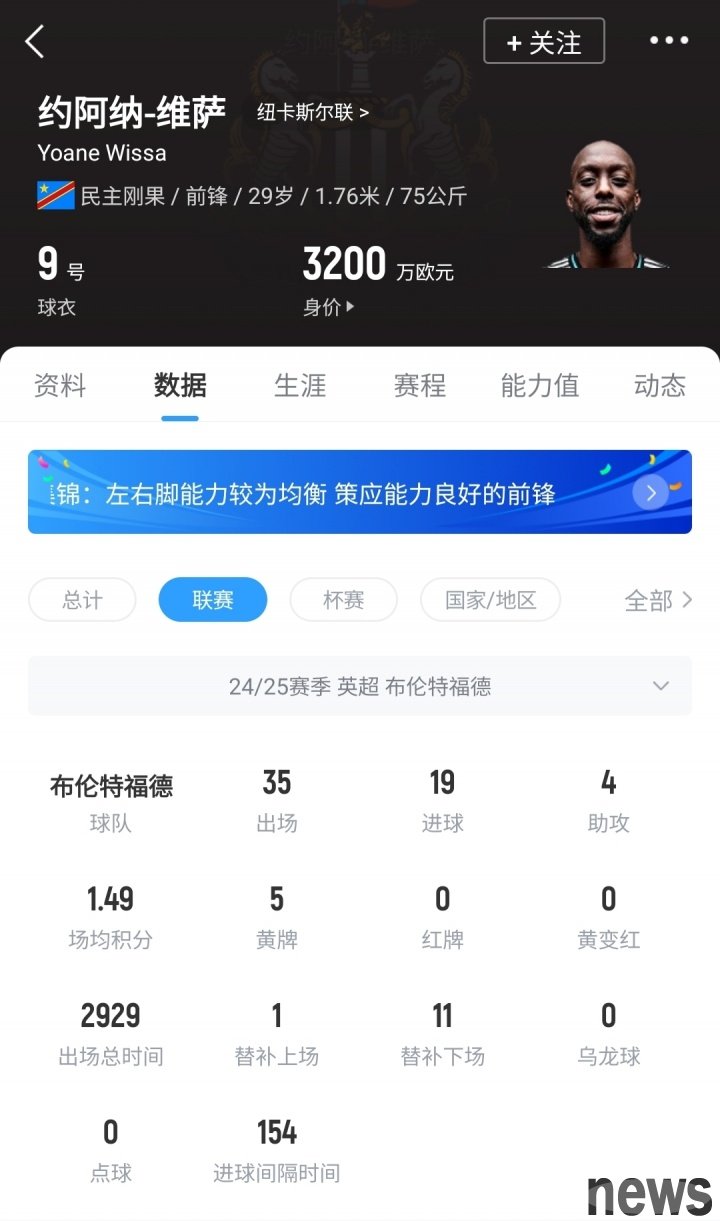Open the 赛程 tab
The height and width of the screenshot is (1221, 720).
420,385
